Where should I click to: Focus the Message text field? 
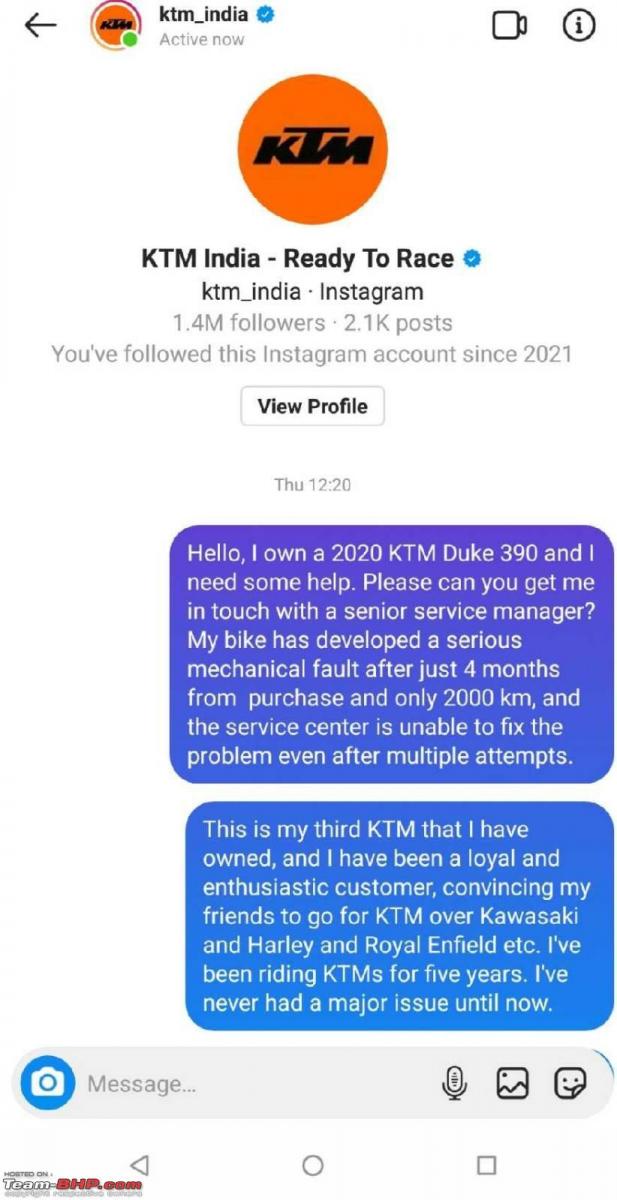click(x=255, y=1084)
